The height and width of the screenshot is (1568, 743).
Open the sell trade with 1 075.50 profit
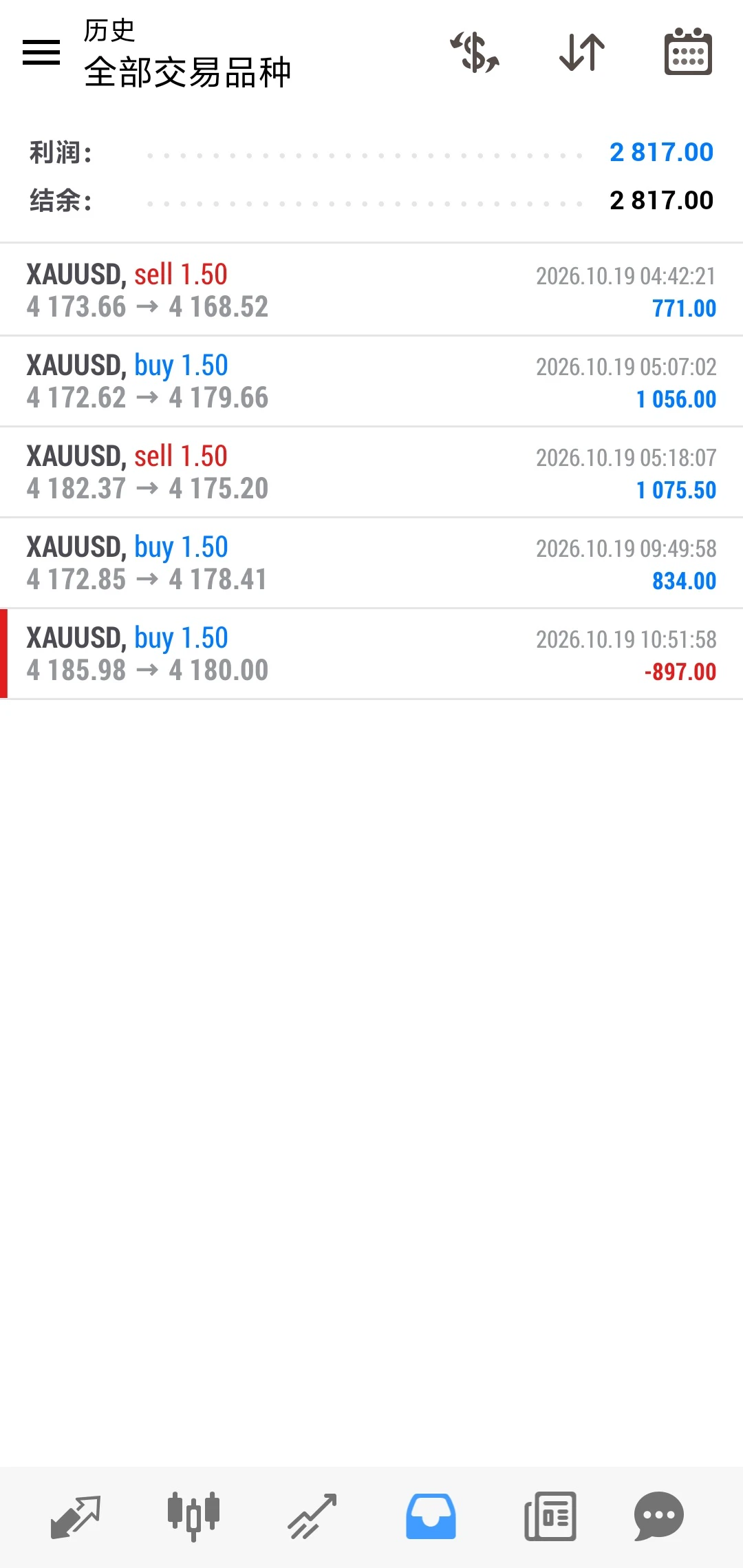[x=371, y=472]
